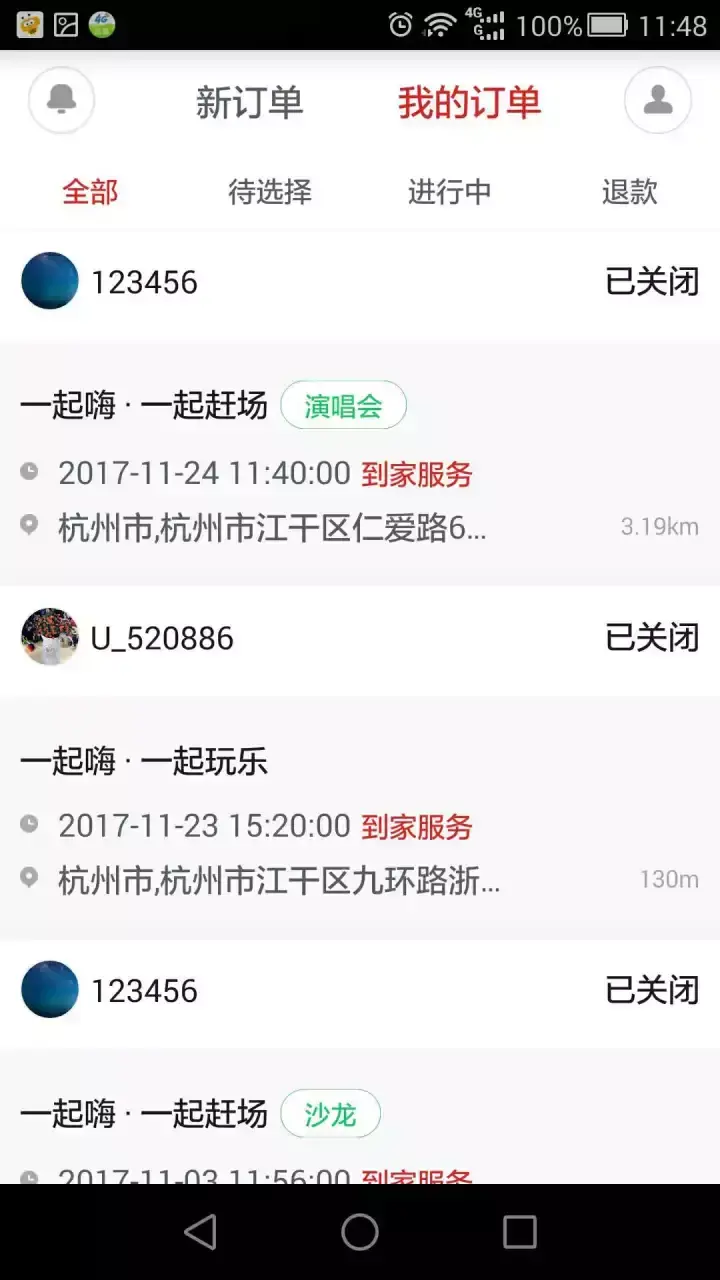Filter orders by 待选择
Image resolution: width=720 pixels, height=1280 pixels.
(x=270, y=192)
